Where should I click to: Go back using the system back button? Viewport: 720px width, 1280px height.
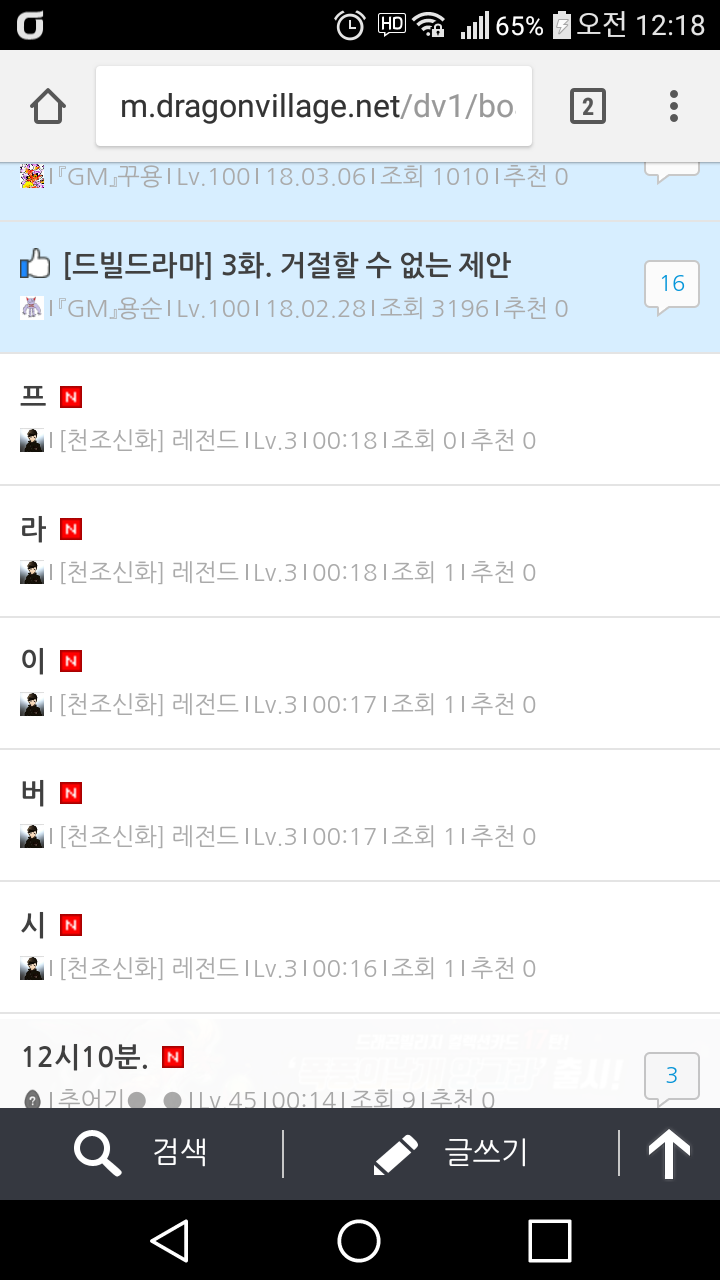(x=169, y=1241)
